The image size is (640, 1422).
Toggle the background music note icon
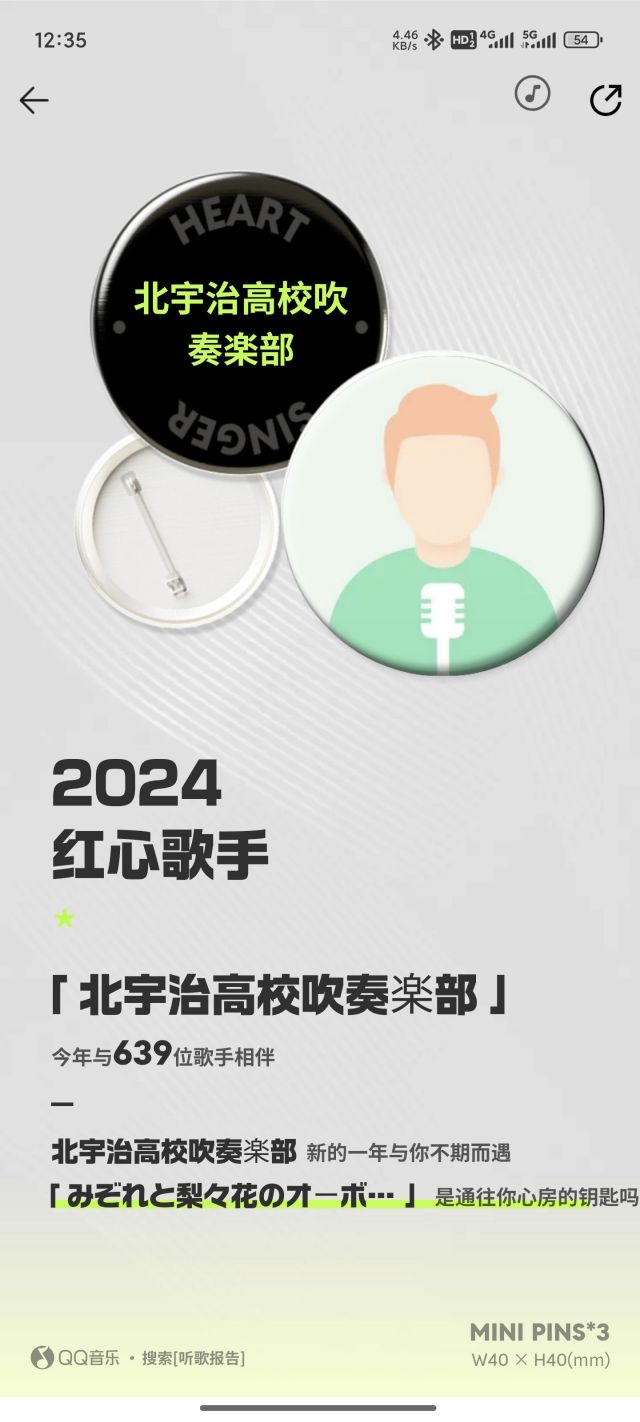click(x=533, y=94)
